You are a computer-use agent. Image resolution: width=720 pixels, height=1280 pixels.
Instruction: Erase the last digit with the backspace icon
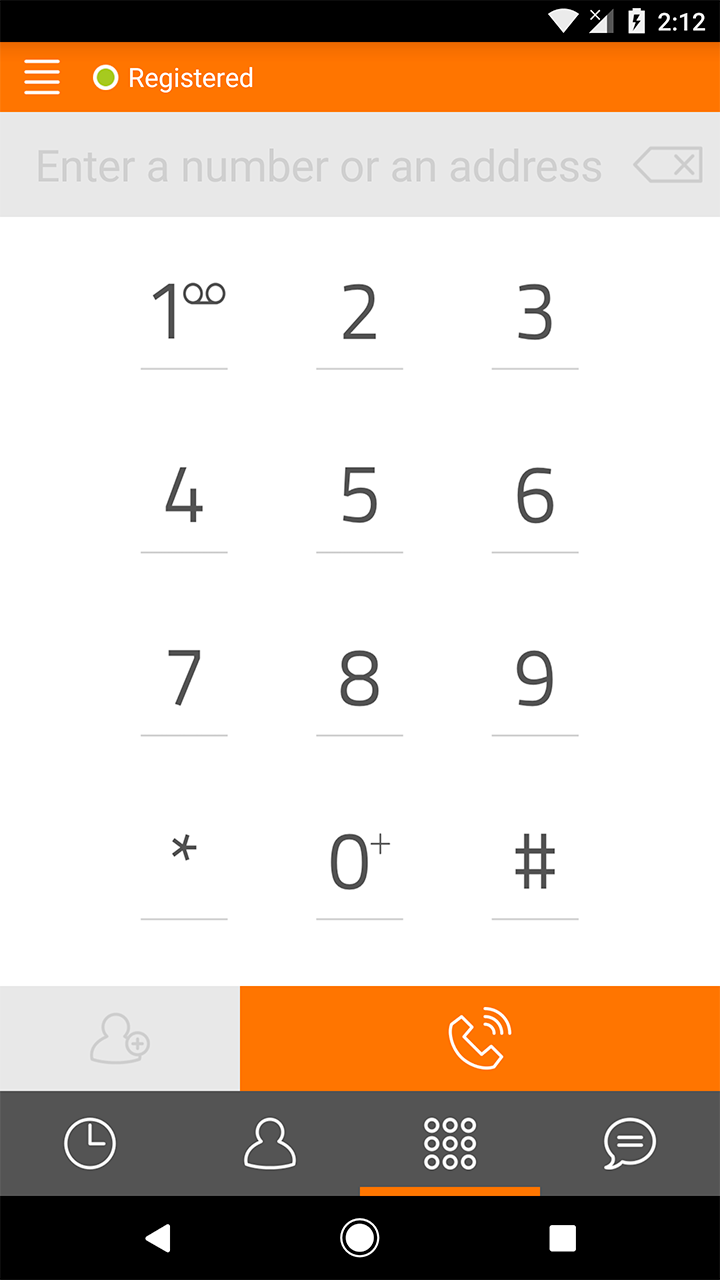668,166
